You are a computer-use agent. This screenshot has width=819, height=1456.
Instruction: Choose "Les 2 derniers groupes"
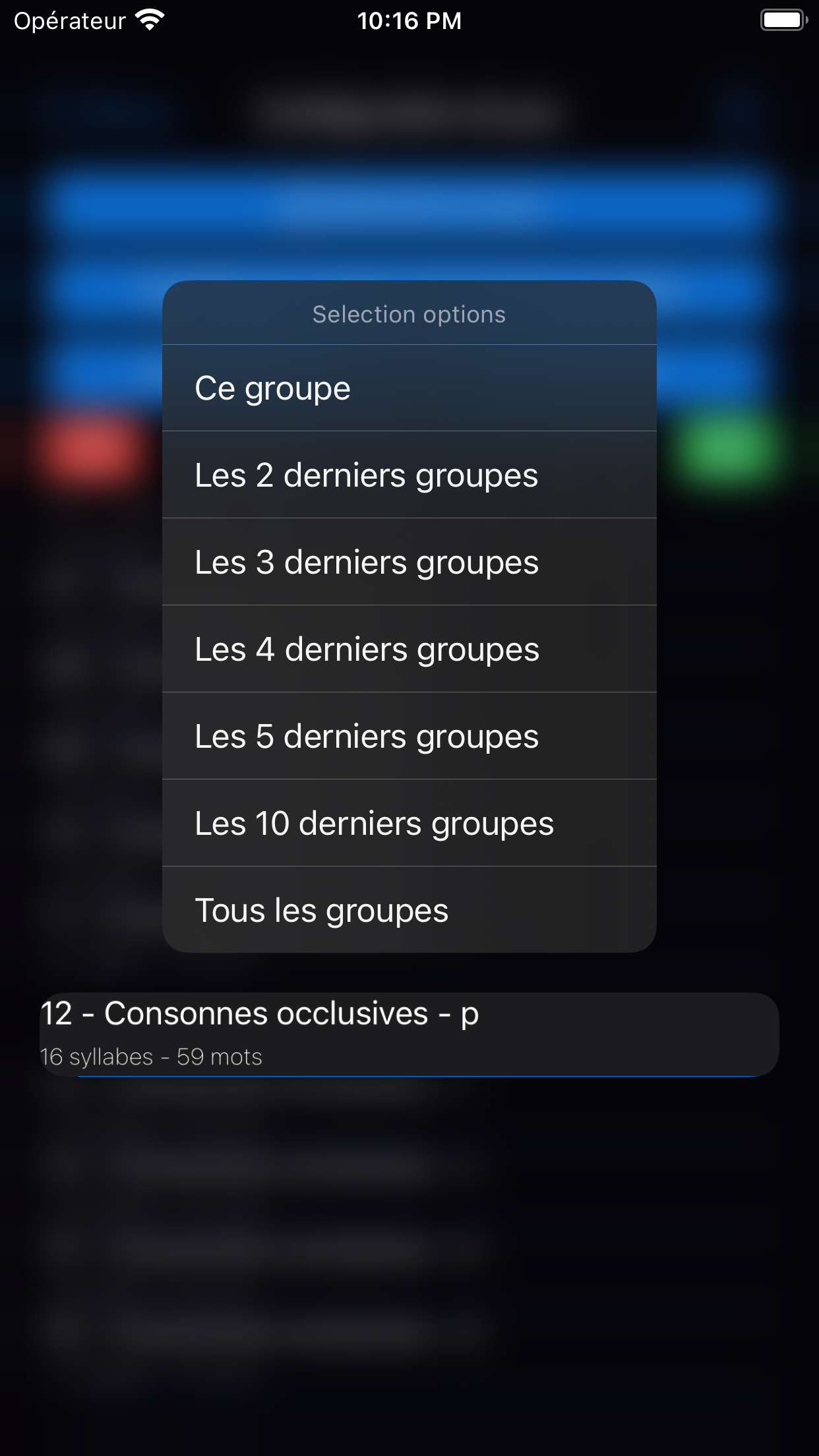click(x=409, y=475)
